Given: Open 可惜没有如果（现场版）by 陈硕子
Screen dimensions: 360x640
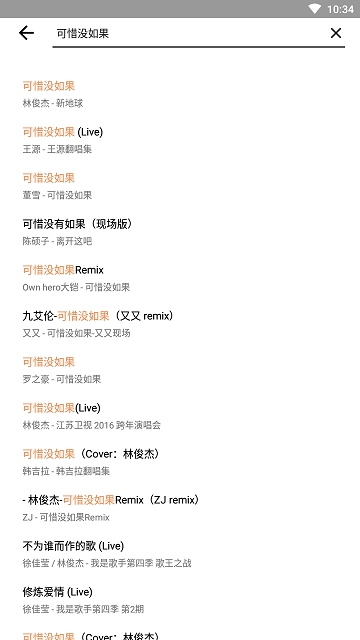Looking at the screenshot, I should [180, 232].
